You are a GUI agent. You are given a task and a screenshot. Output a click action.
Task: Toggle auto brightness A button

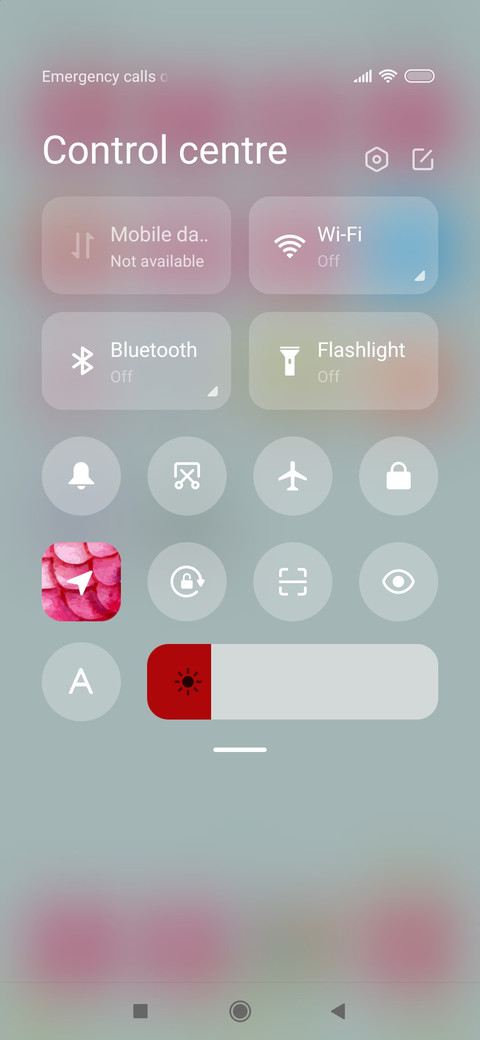pyautogui.click(x=82, y=682)
